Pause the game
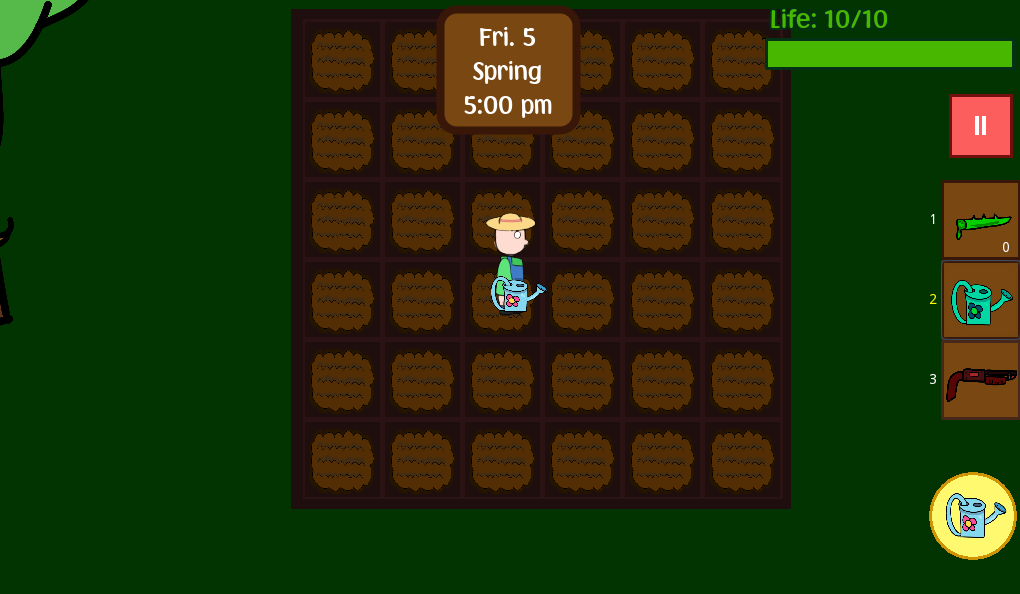This screenshot has height=594, width=1020. pyautogui.click(x=980, y=126)
